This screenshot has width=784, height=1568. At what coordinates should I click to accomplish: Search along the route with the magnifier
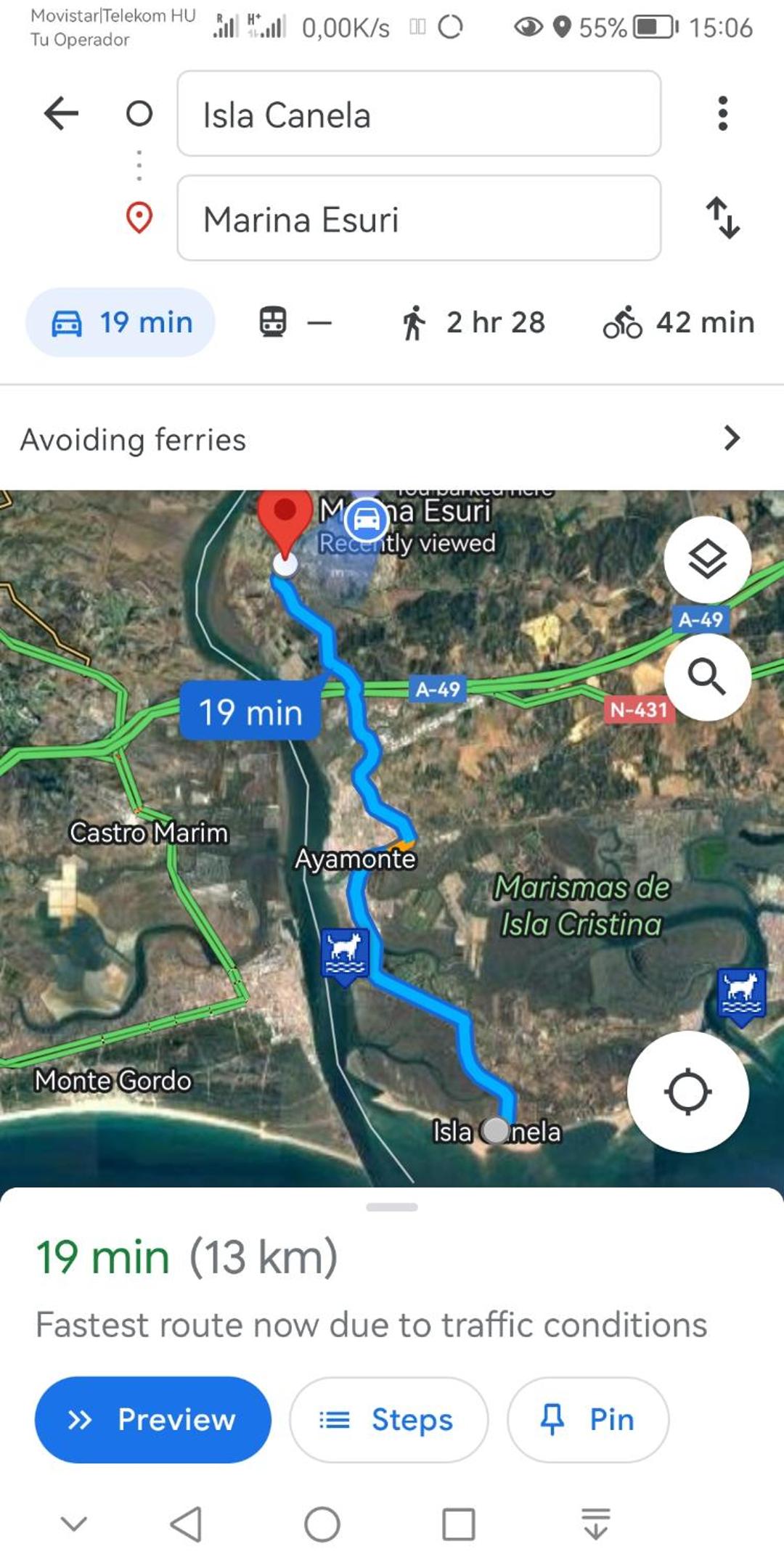pyautogui.click(x=707, y=677)
